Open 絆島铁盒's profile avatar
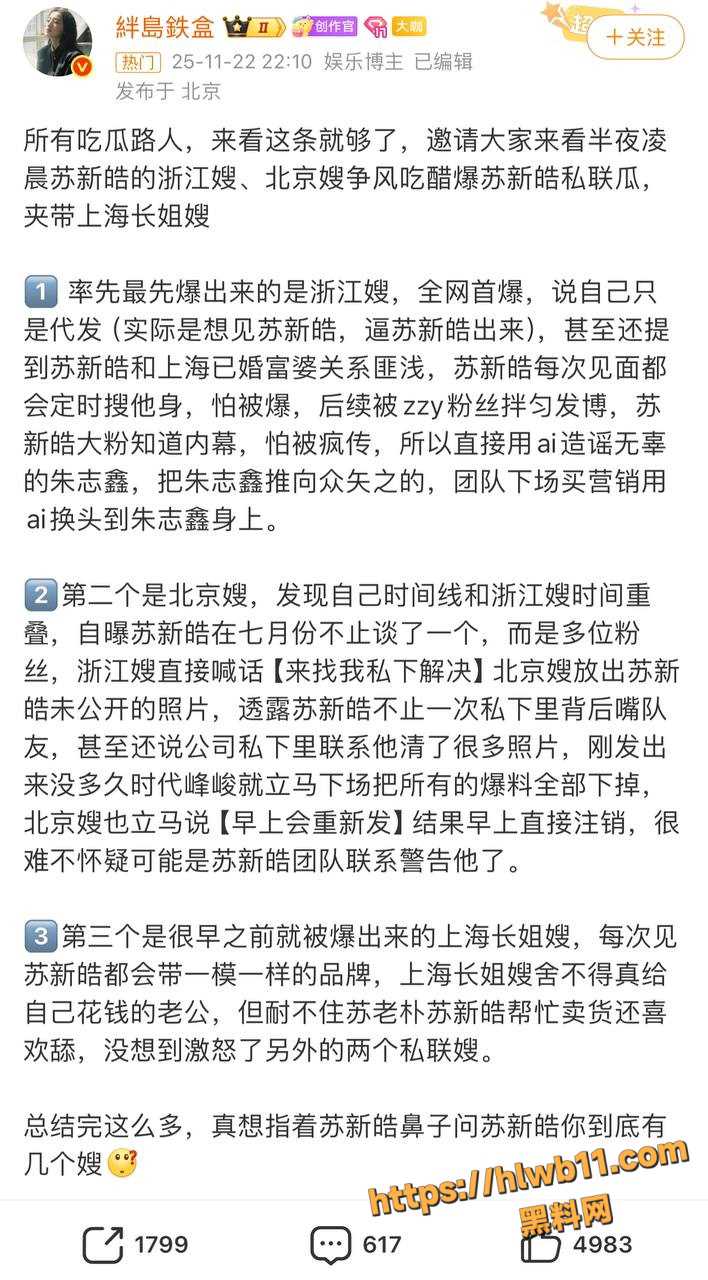This screenshot has width=708, height=1280. (x=58, y=42)
